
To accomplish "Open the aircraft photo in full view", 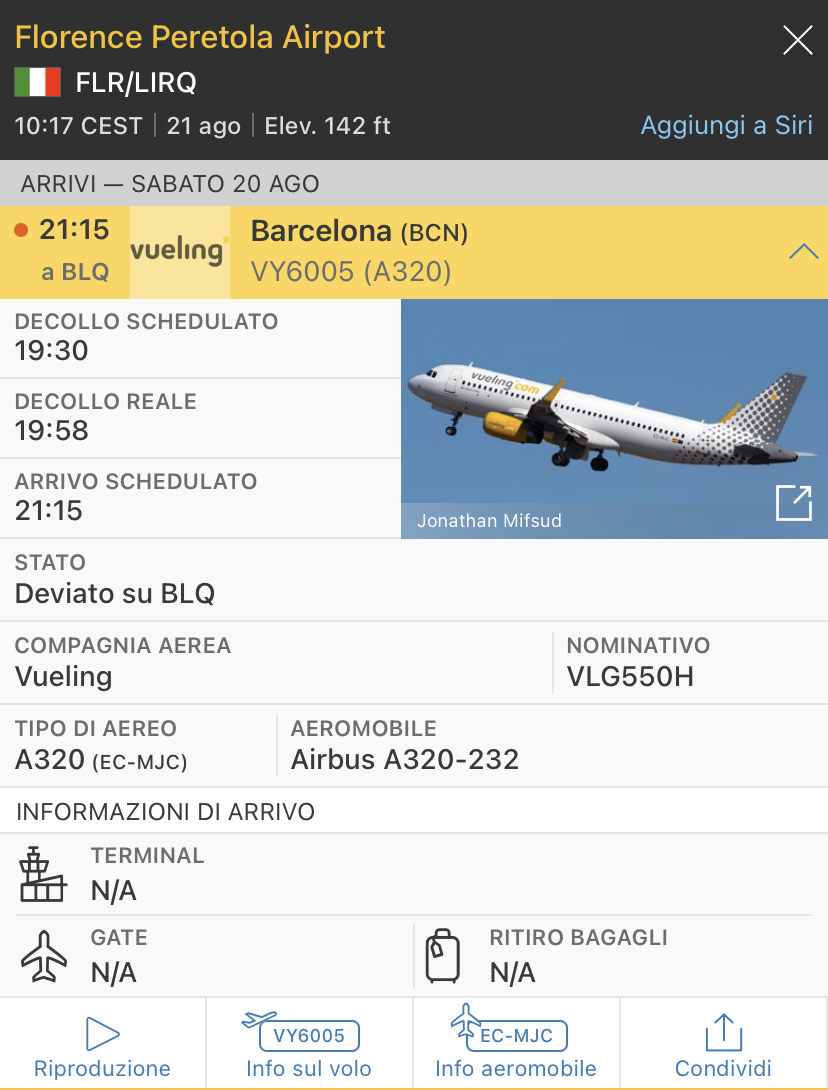I will click(793, 503).
